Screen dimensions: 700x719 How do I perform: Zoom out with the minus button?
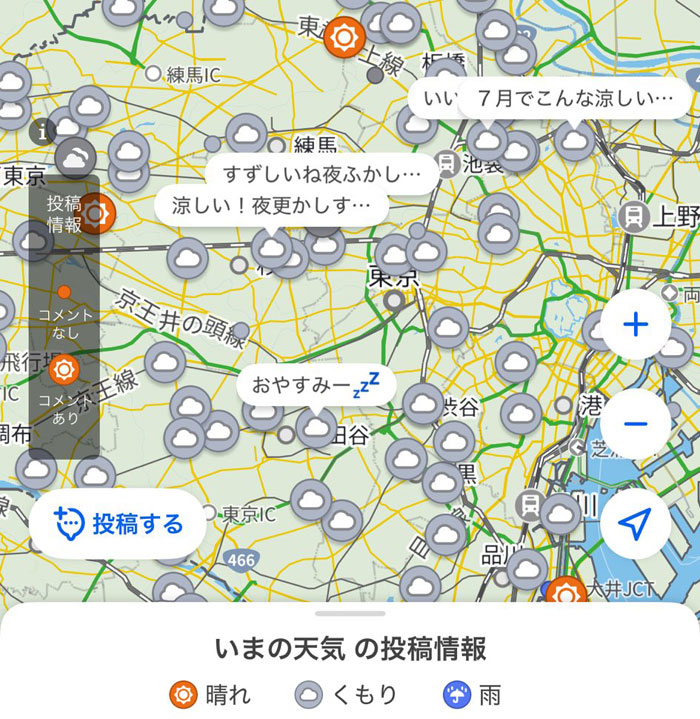tap(636, 423)
